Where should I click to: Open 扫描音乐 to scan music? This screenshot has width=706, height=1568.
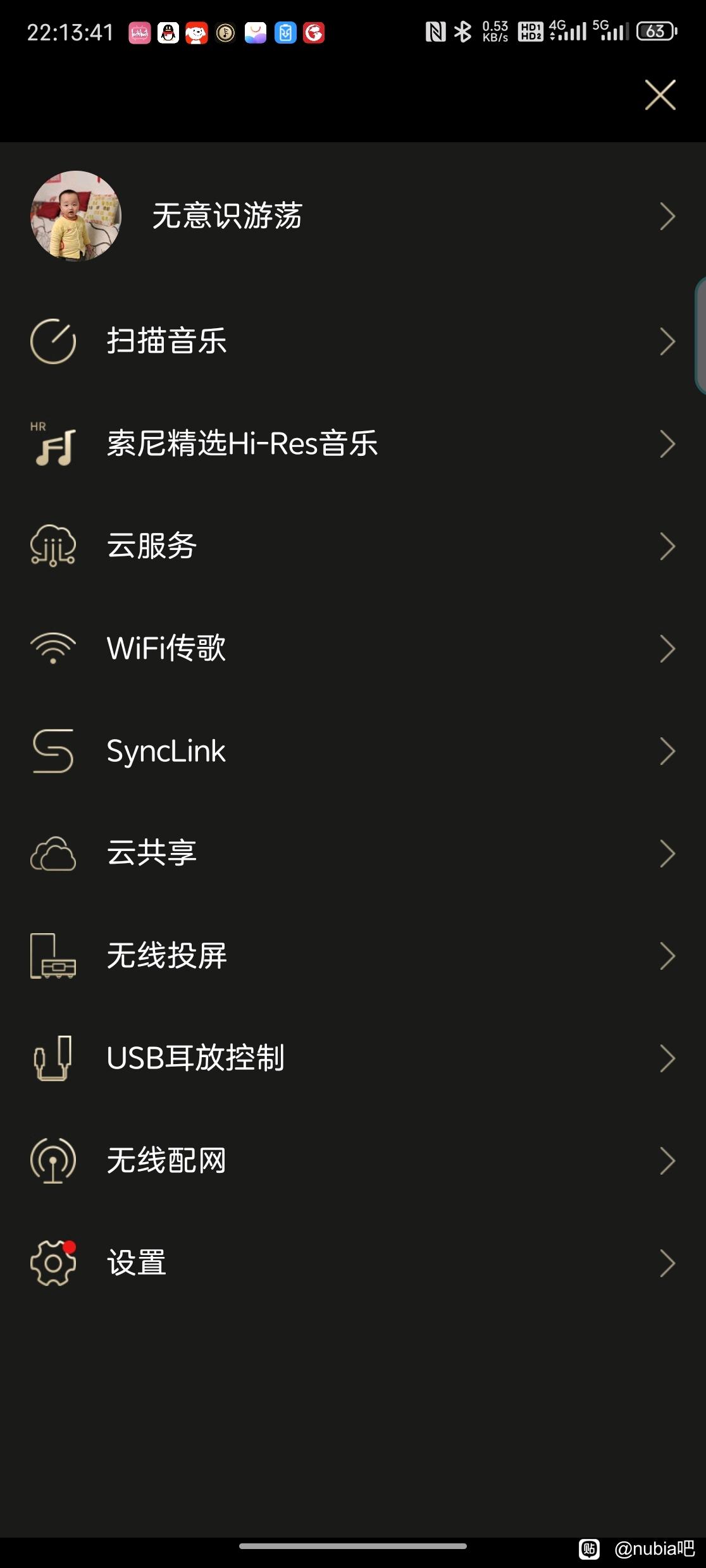pyautogui.click(x=353, y=341)
